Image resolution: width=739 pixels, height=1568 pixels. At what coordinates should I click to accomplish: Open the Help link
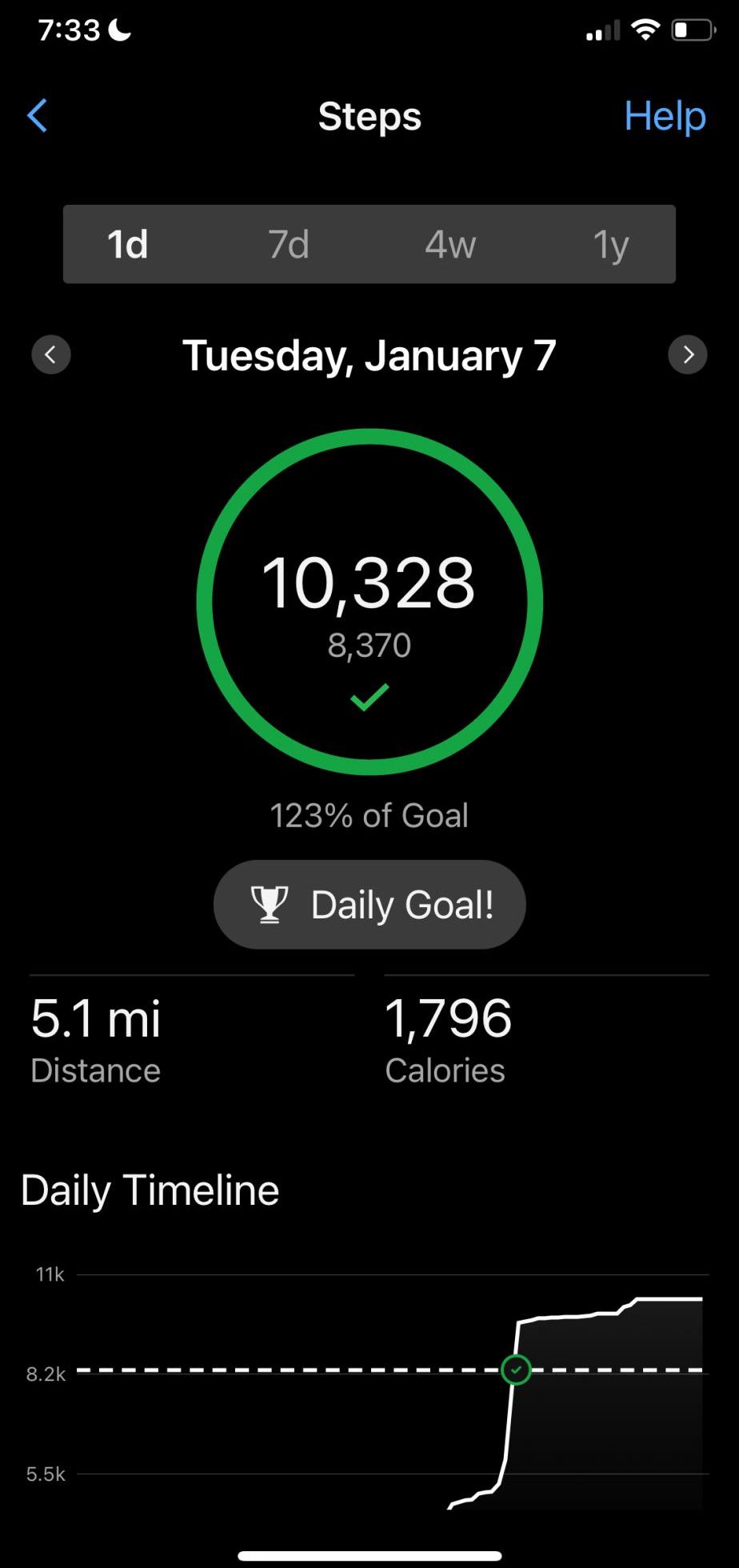[665, 116]
